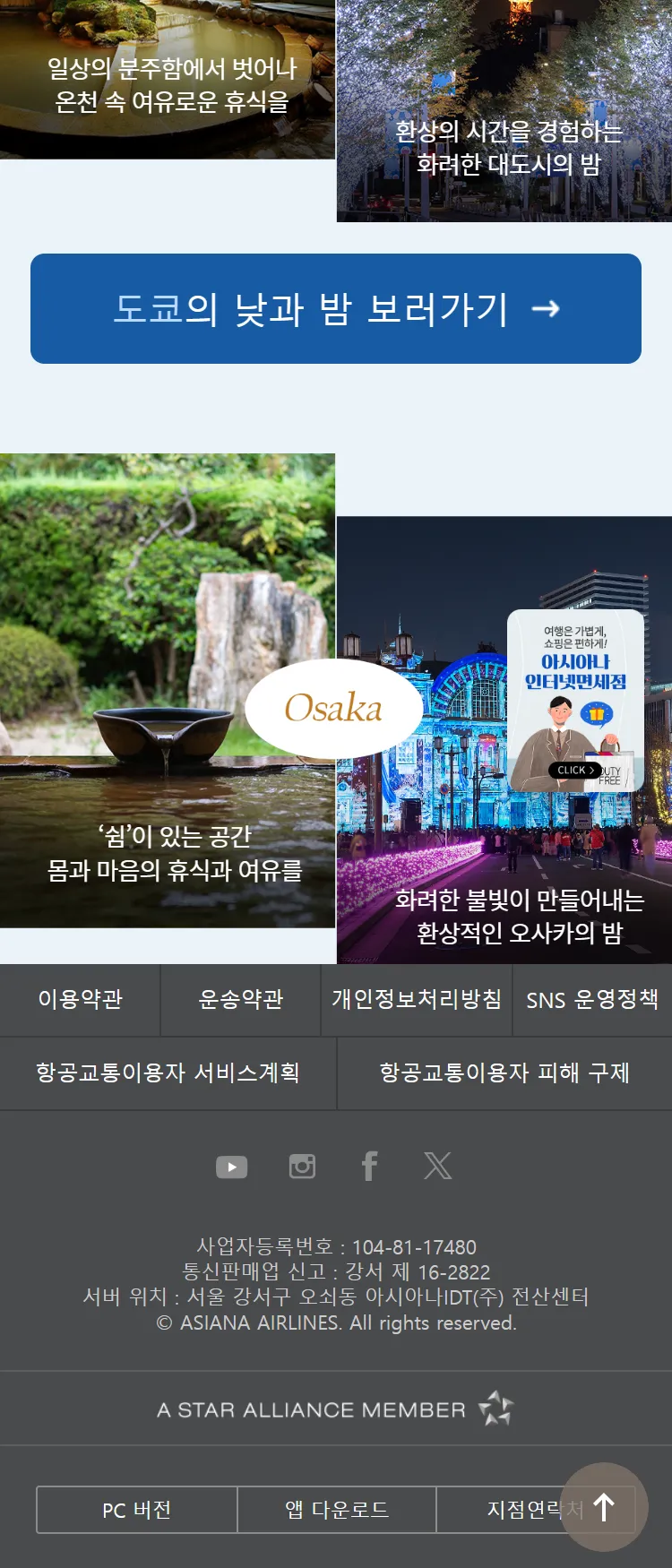This screenshot has width=672, height=1568.
Task: Open the SNS 운영정책 link
Action: pos(592,999)
